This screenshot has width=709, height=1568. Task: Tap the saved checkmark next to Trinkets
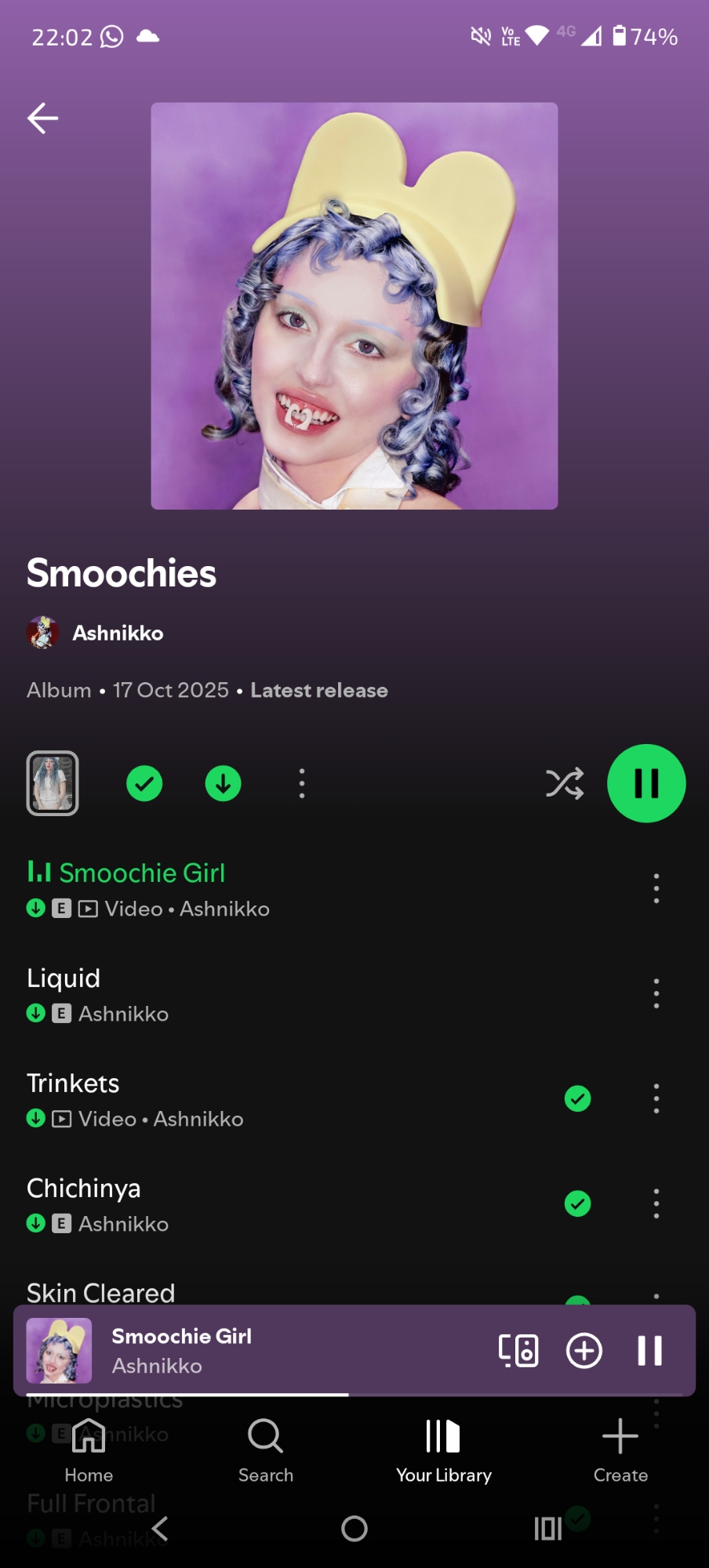[578, 1099]
